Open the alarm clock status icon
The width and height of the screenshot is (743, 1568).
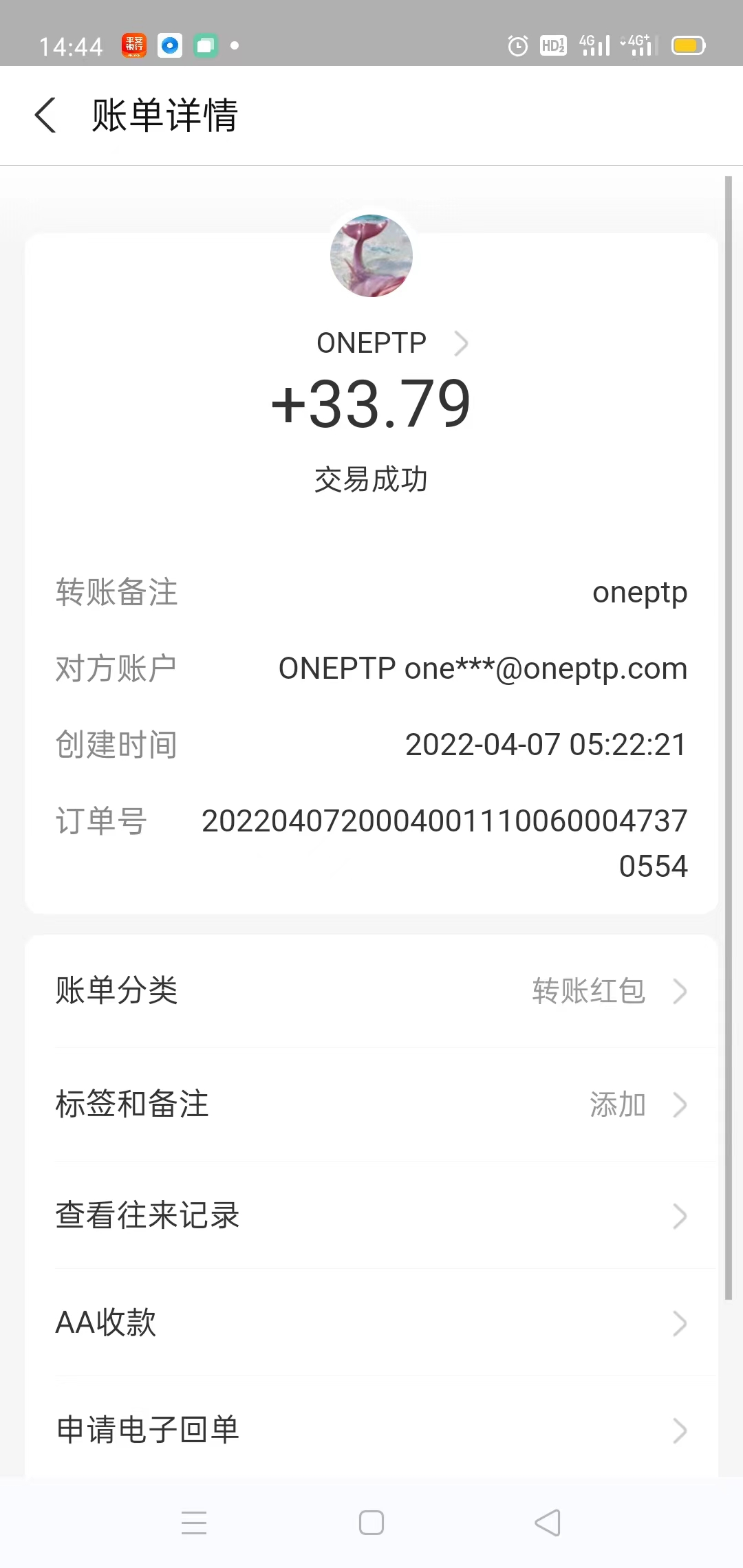point(517,46)
